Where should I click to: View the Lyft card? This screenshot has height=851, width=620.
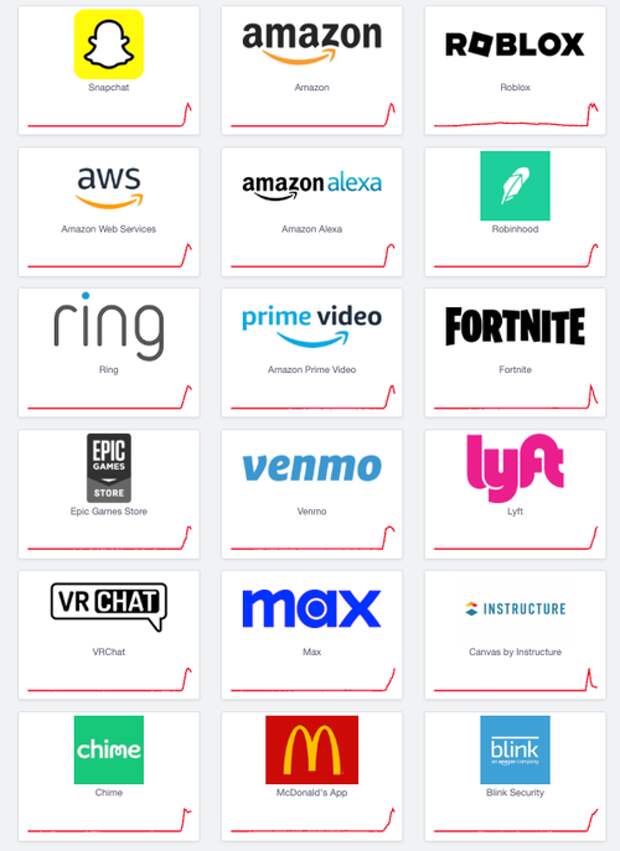[x=514, y=493]
